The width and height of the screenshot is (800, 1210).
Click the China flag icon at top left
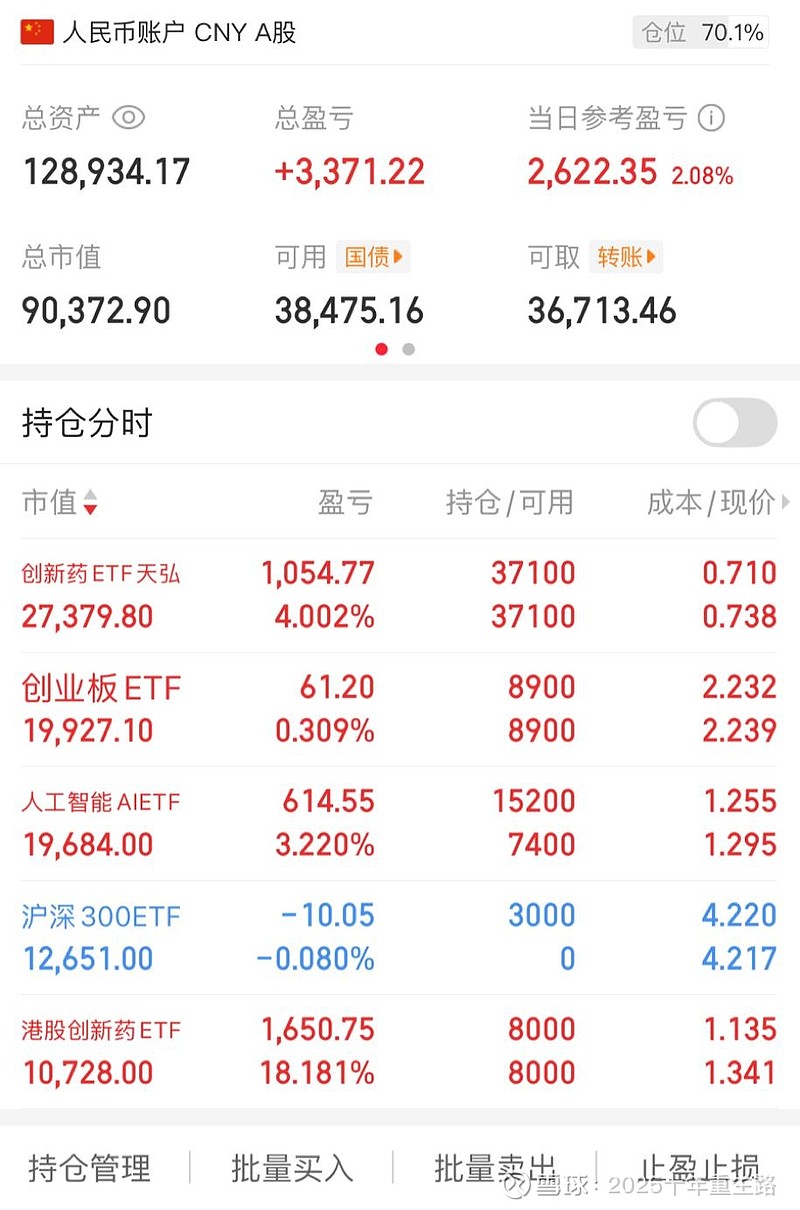point(36,31)
